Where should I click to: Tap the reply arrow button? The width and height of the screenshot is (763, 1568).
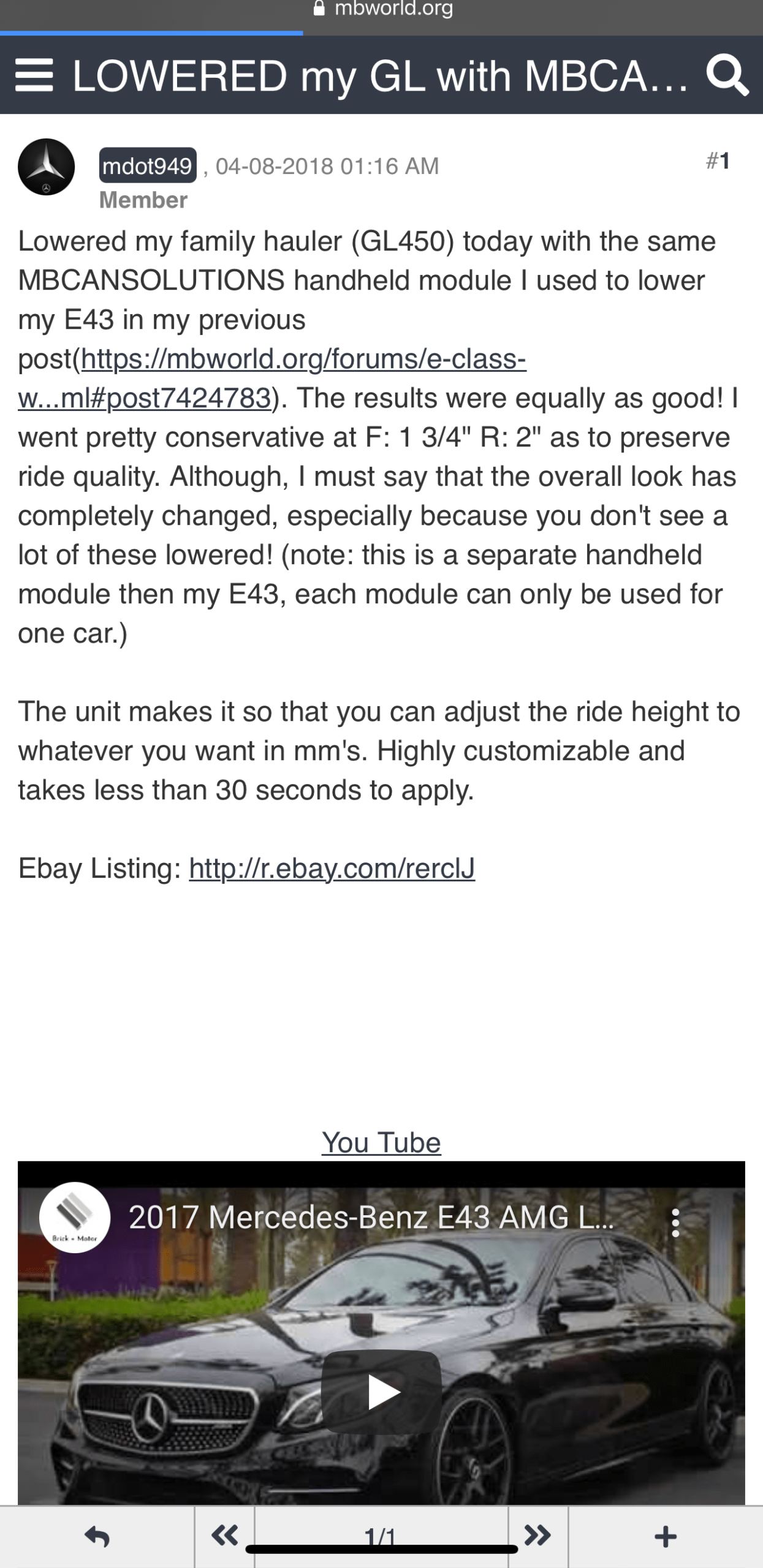pyautogui.click(x=97, y=1536)
